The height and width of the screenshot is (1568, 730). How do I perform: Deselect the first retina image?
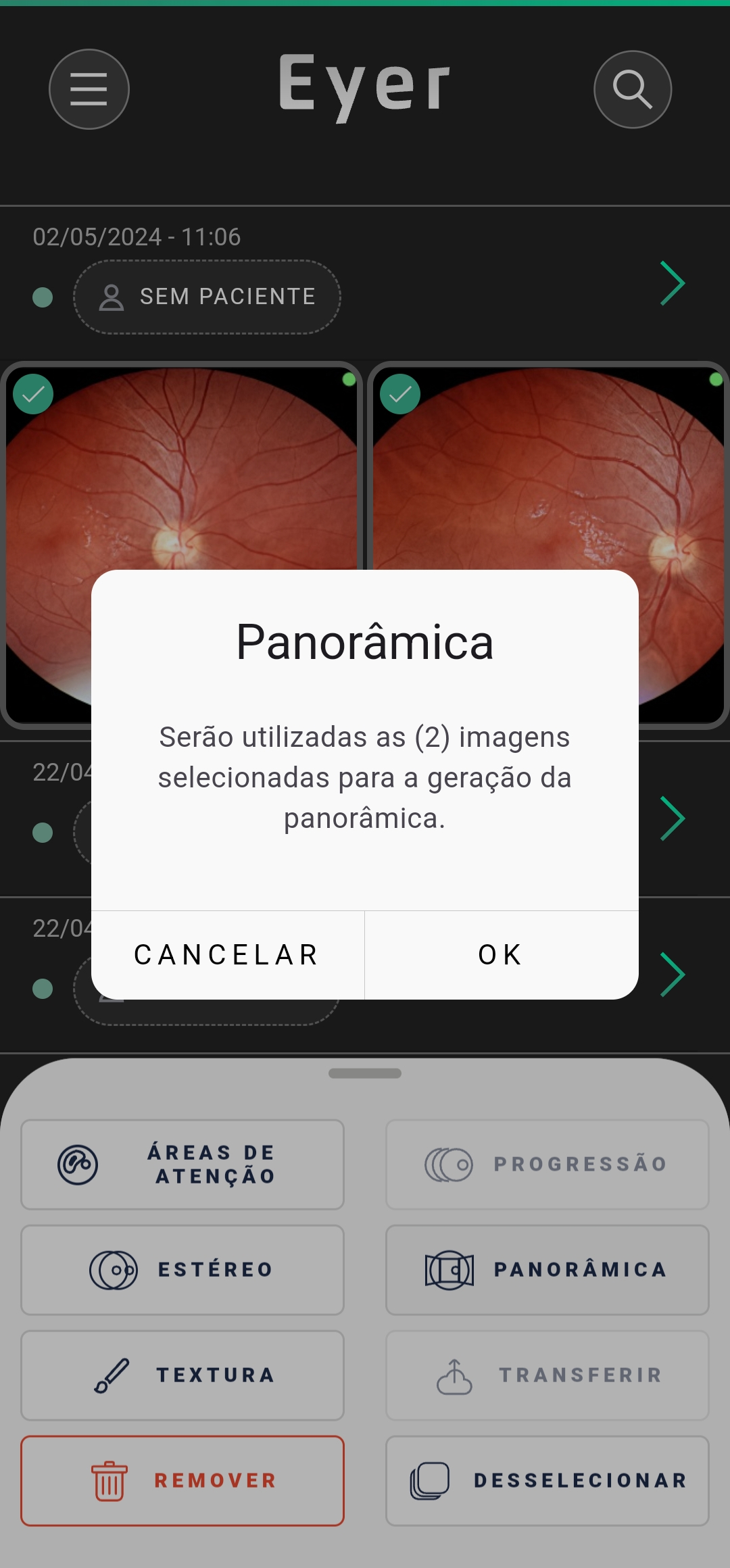pyautogui.click(x=33, y=394)
